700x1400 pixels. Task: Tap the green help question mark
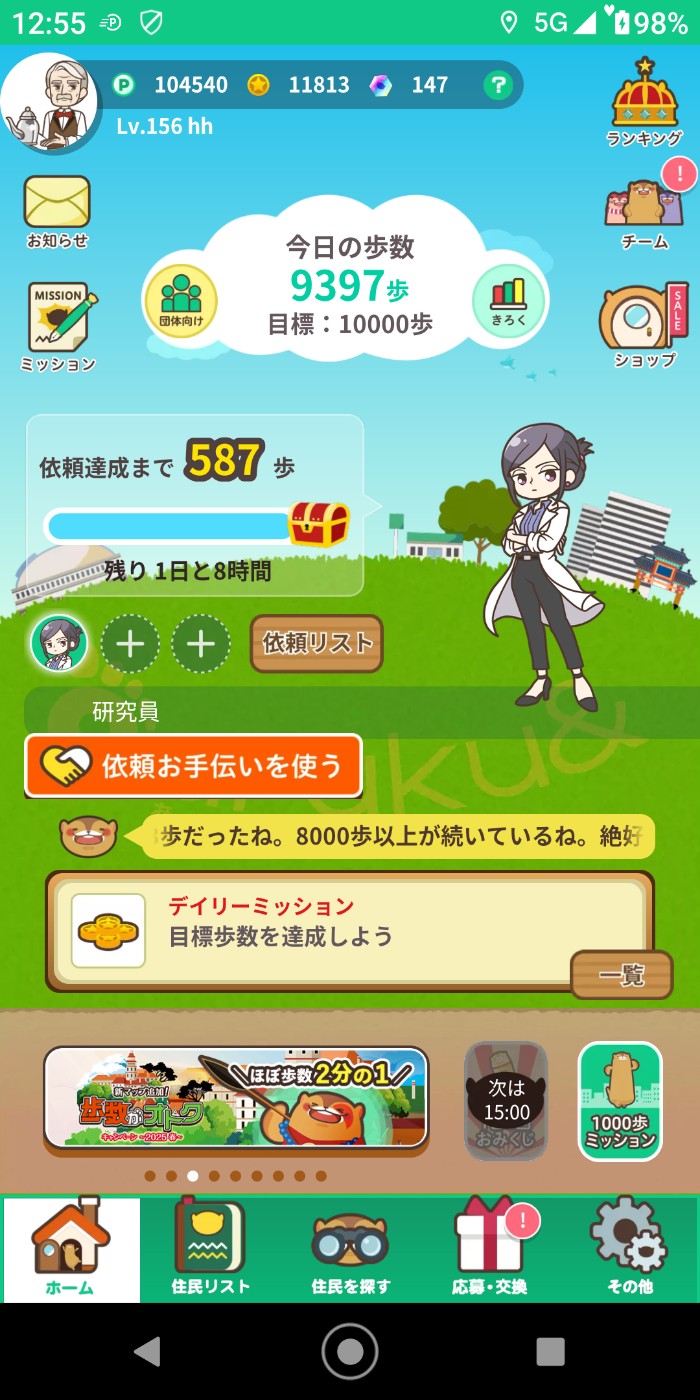pos(497,85)
